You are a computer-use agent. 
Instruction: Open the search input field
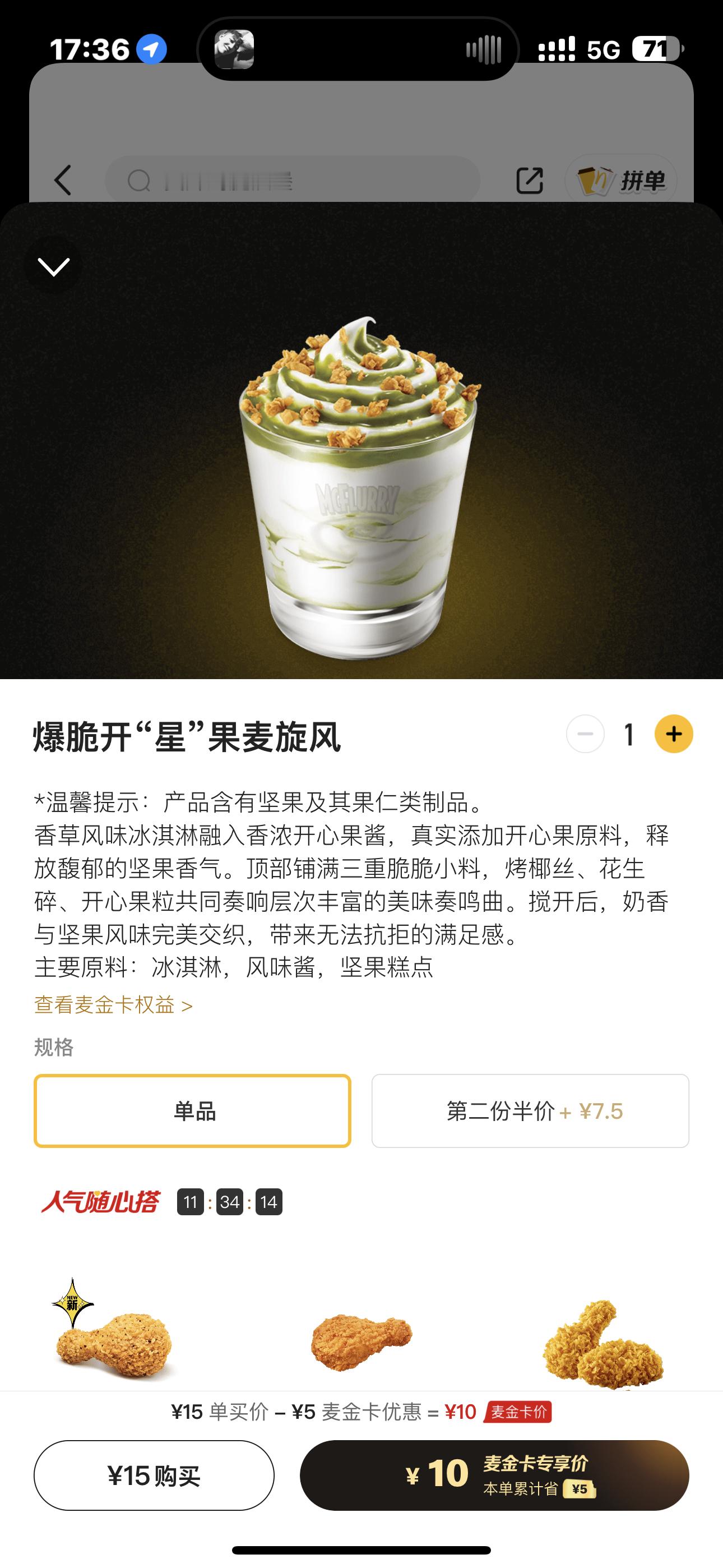292,180
